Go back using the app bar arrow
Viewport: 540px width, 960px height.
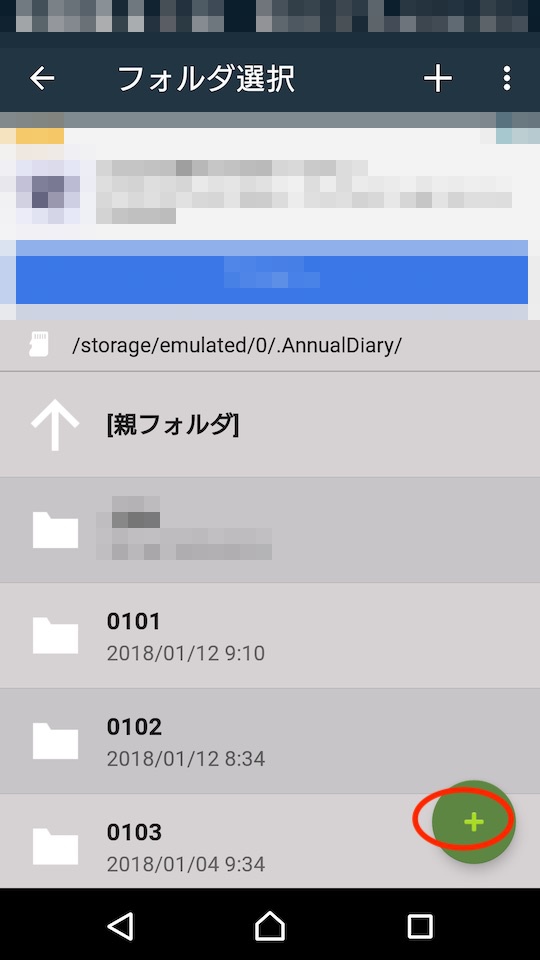(42, 78)
